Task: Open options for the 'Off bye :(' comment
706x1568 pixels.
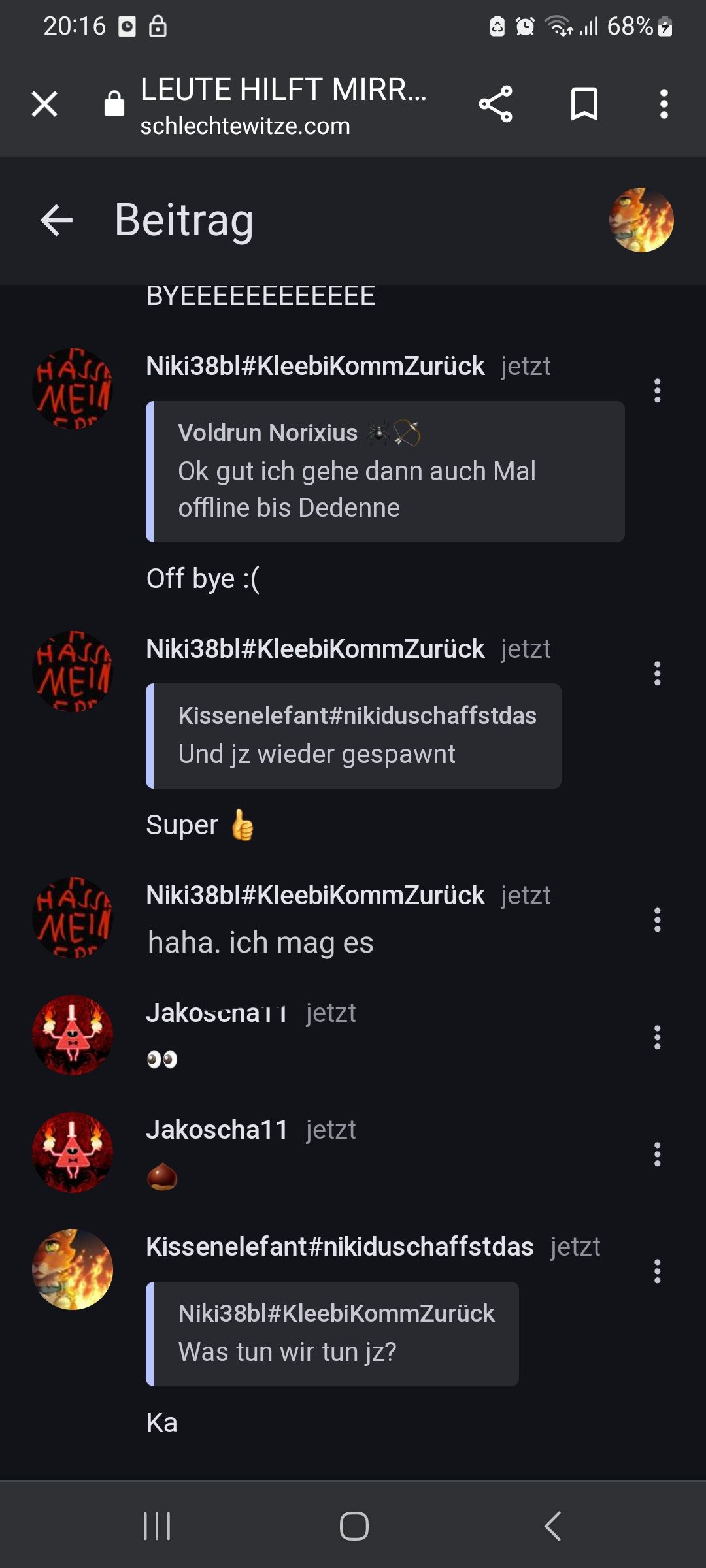Action: 657,391
